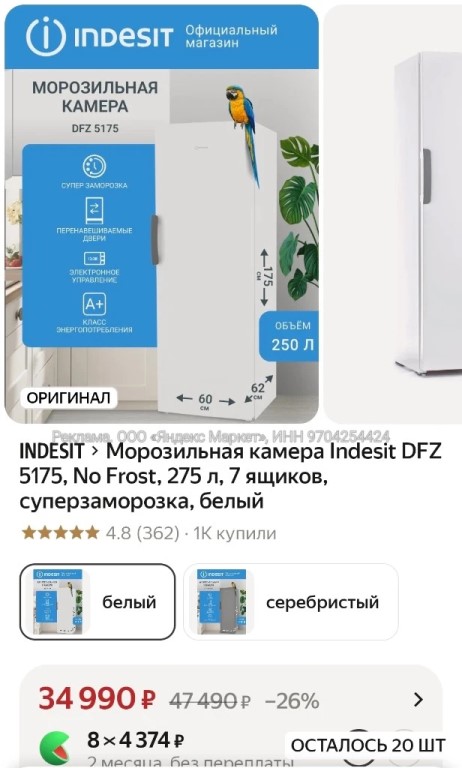Screen dimensions: 462x768
Task: Expand price details via the chevron arrow
Action: click(x=418, y=699)
